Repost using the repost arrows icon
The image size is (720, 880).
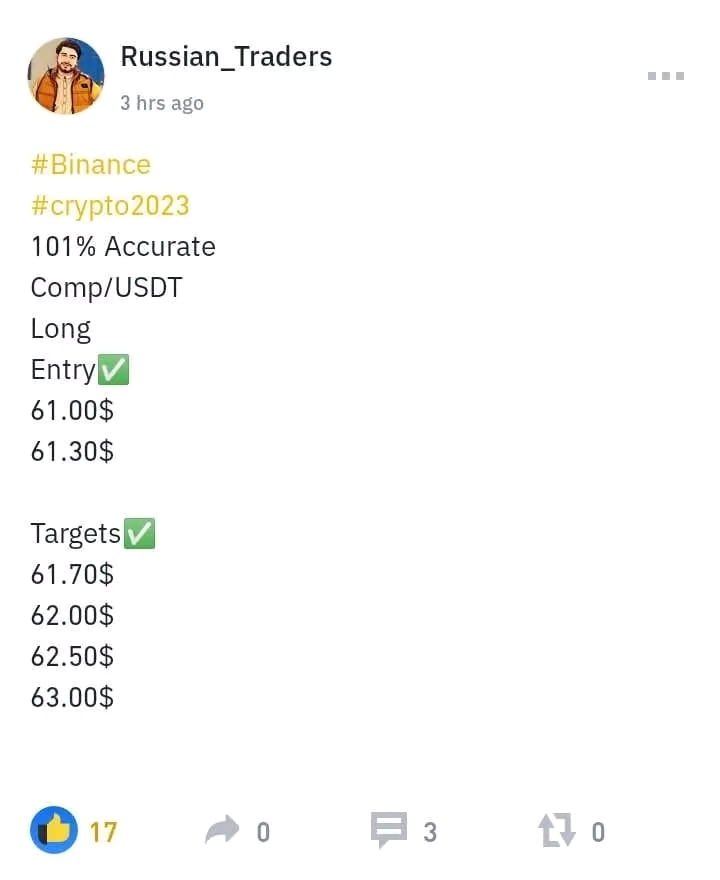click(560, 830)
